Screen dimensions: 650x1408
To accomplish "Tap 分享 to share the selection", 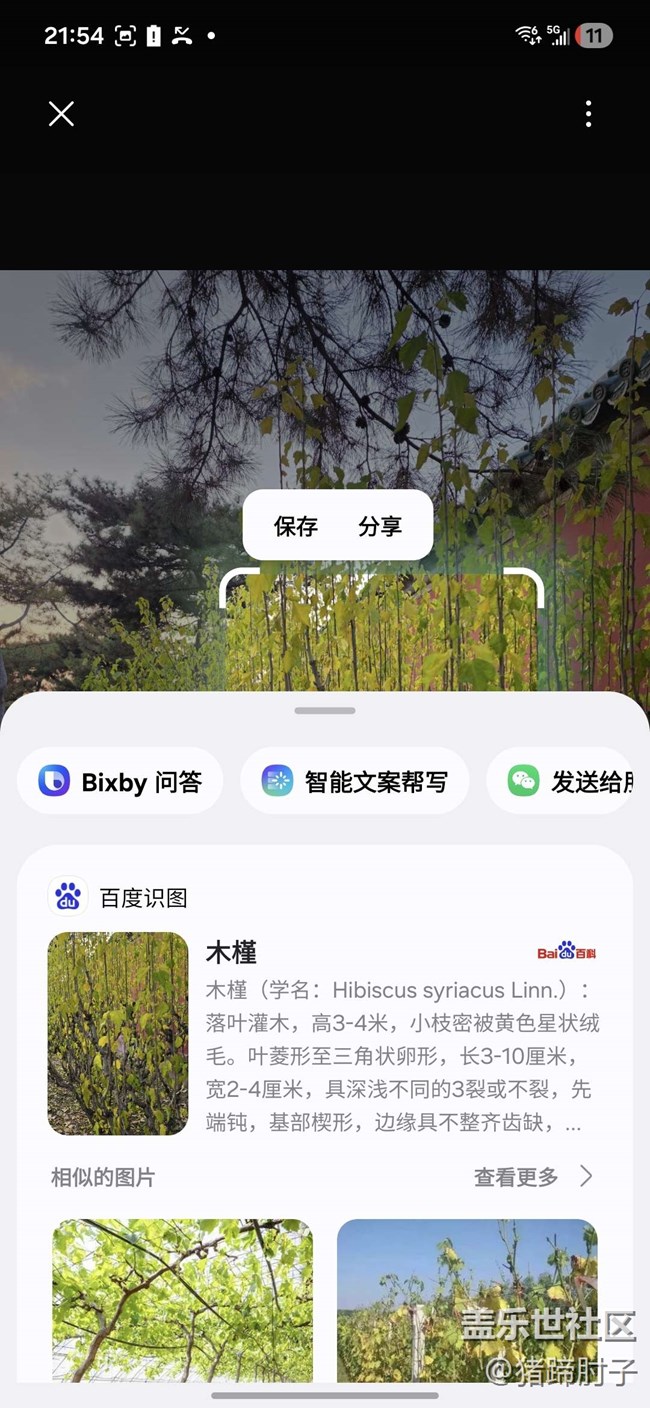I will (x=380, y=526).
